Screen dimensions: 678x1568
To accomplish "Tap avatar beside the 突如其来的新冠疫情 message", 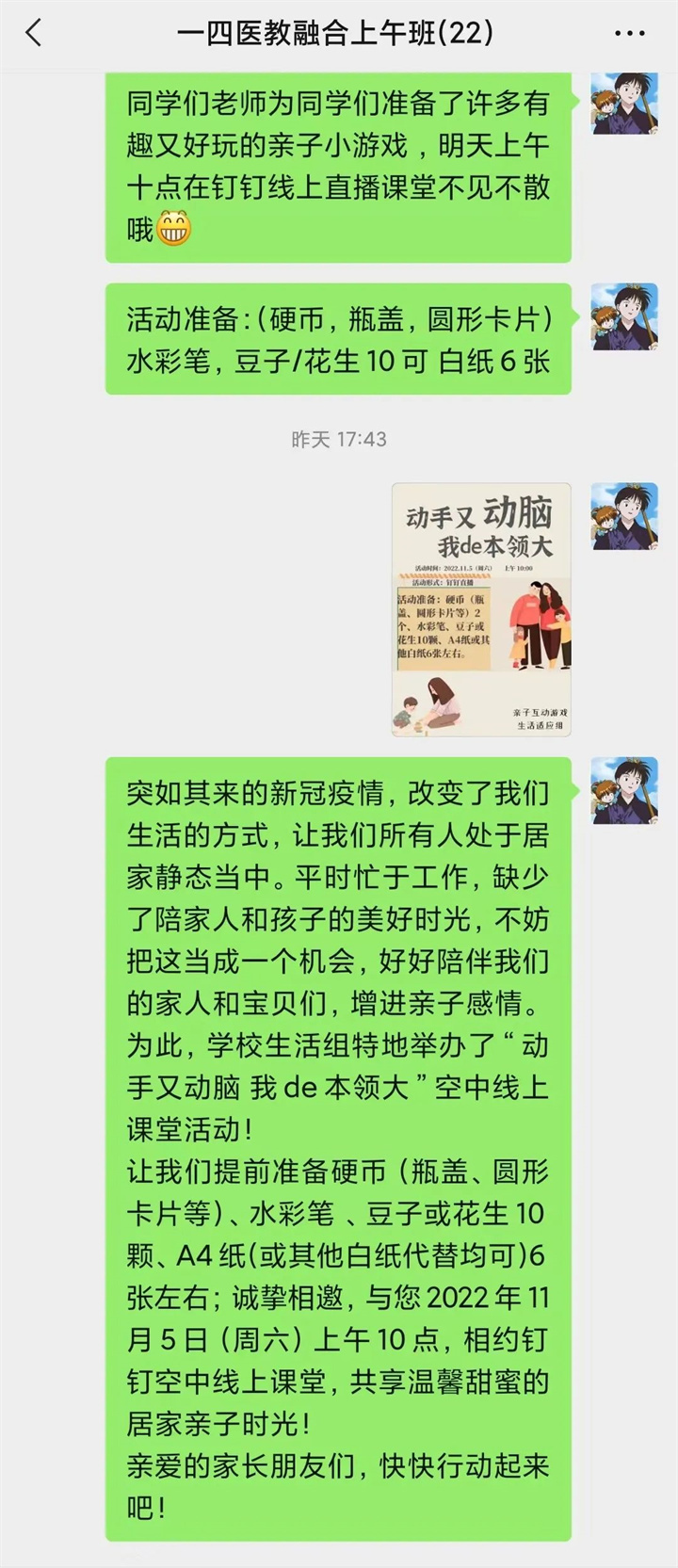I will point(623,790).
